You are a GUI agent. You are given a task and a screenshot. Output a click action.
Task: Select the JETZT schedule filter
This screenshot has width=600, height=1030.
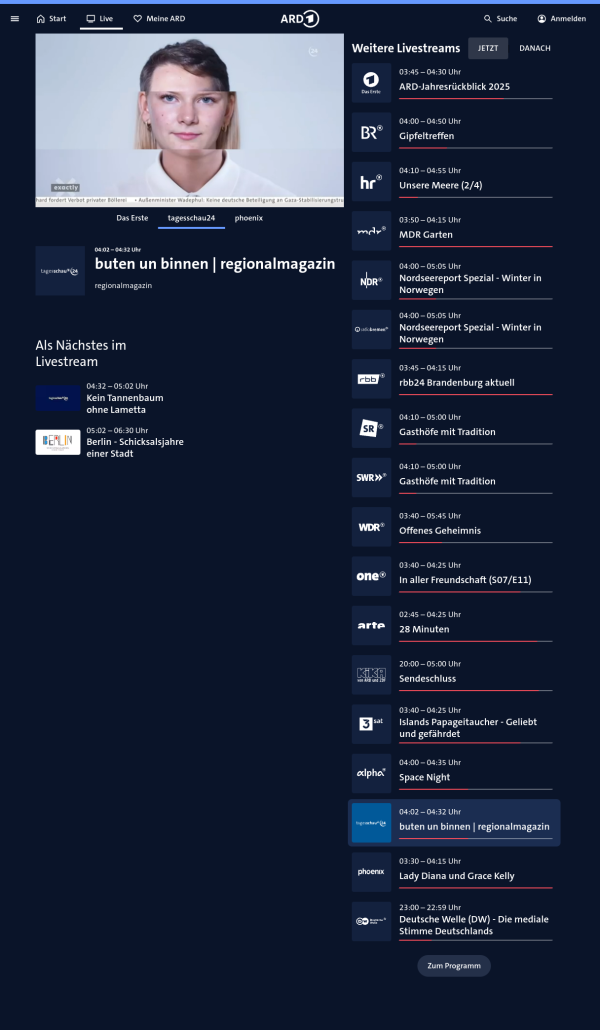488,48
